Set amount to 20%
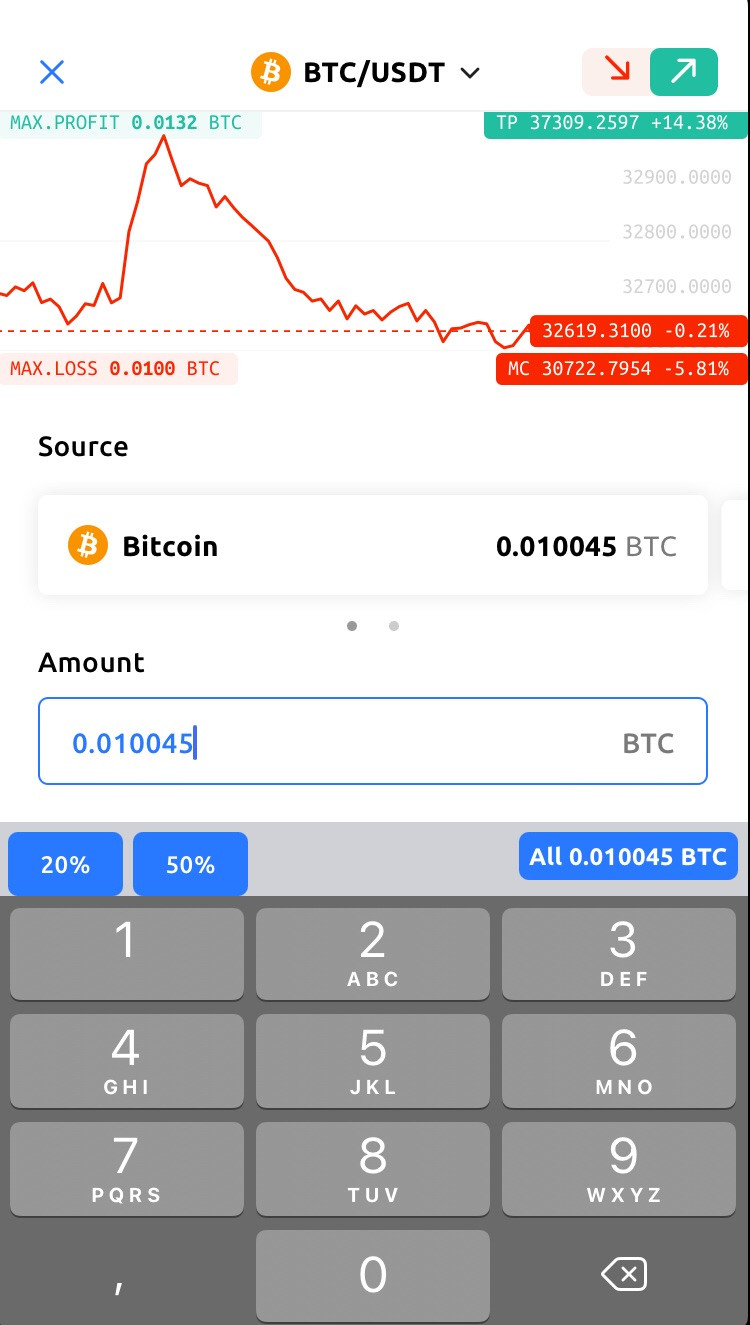Screen dimensions: 750x1325 (66, 864)
